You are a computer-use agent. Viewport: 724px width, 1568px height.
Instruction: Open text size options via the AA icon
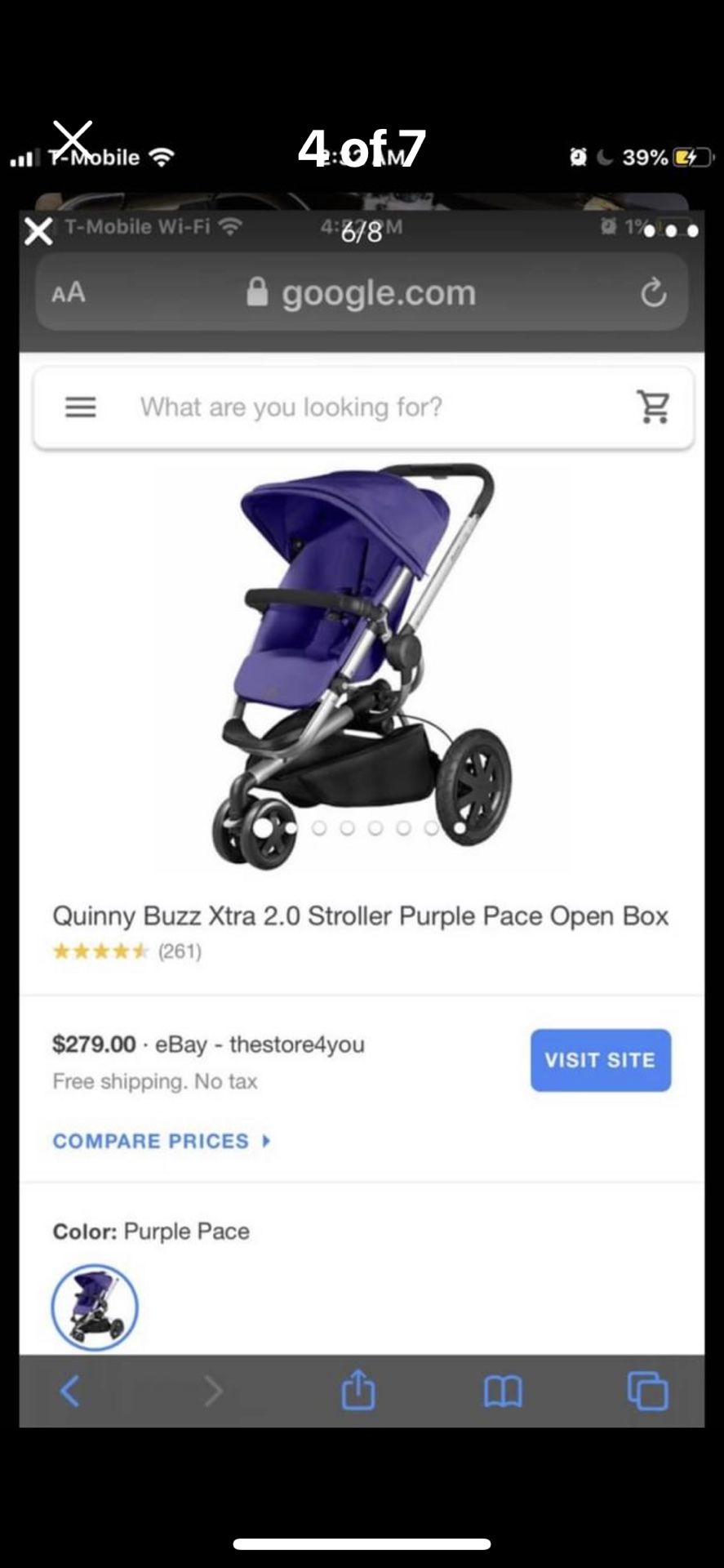69,292
